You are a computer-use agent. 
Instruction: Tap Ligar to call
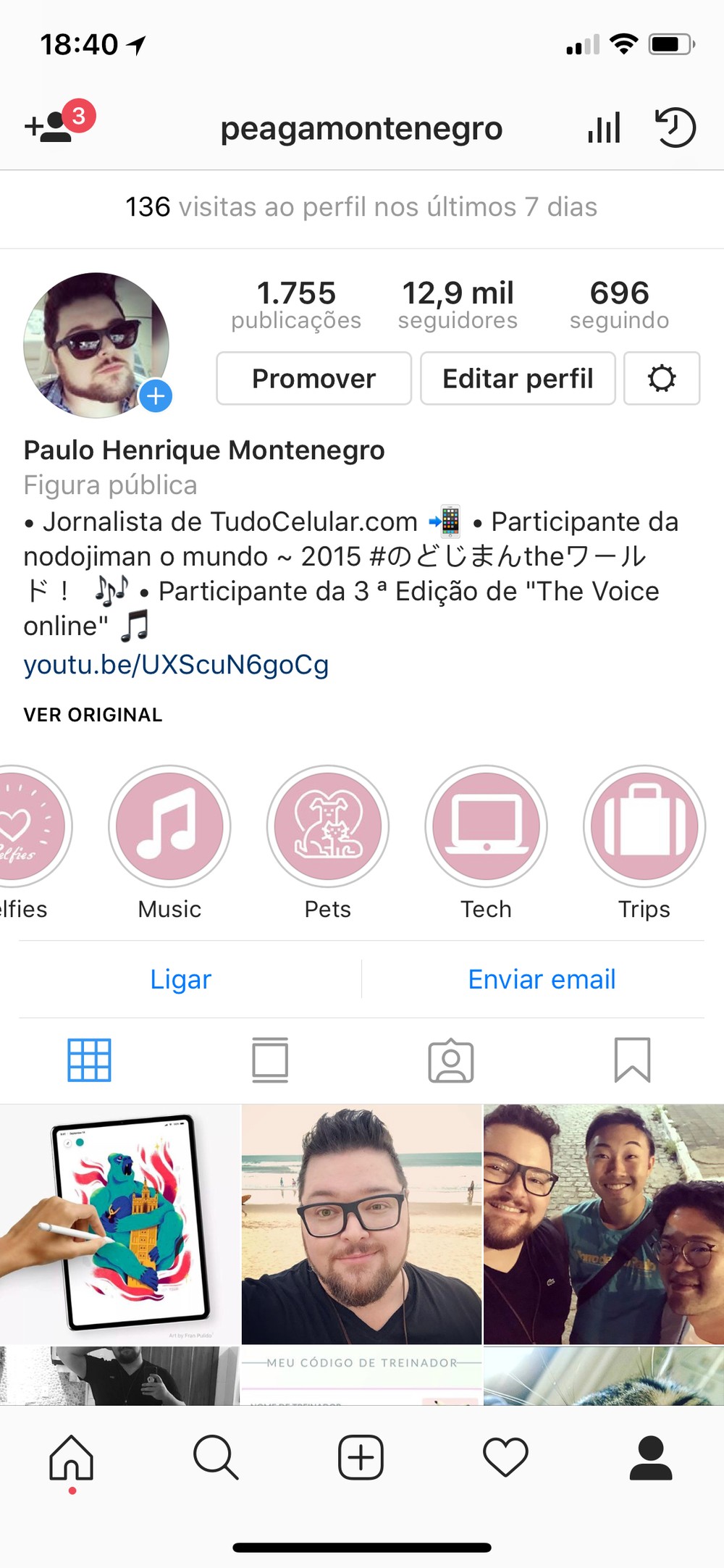[181, 979]
